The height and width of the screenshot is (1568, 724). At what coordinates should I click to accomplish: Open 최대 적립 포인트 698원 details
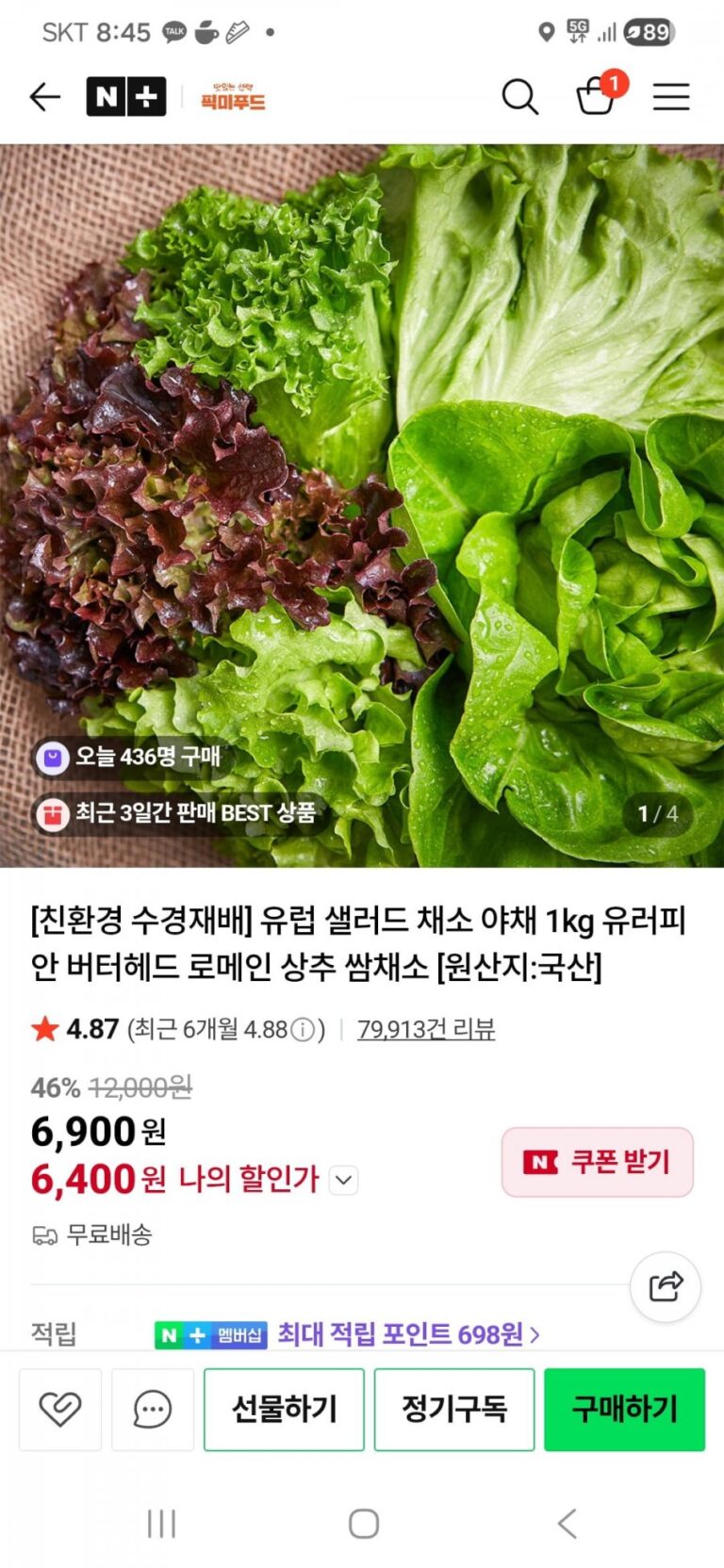tap(407, 1334)
